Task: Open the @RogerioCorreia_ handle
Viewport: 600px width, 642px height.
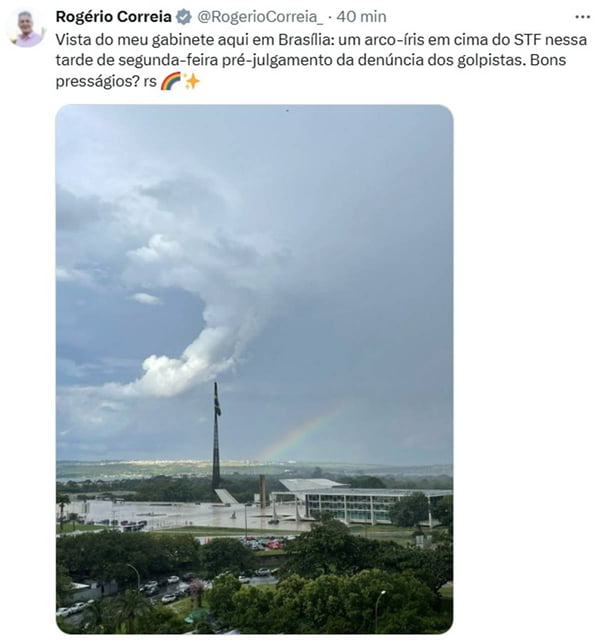Action: 260,17
